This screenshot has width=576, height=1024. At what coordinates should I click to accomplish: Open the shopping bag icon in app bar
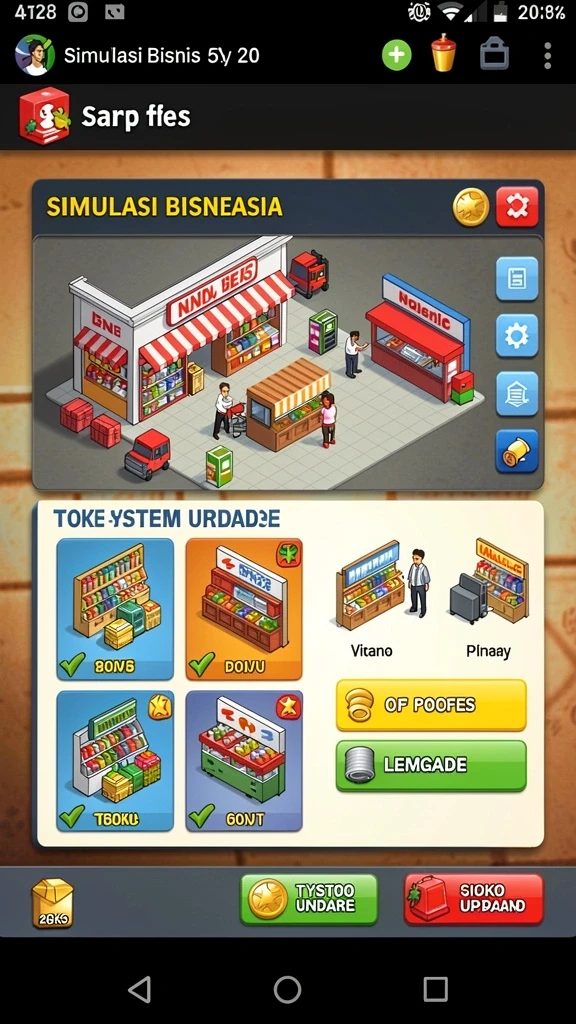point(494,55)
